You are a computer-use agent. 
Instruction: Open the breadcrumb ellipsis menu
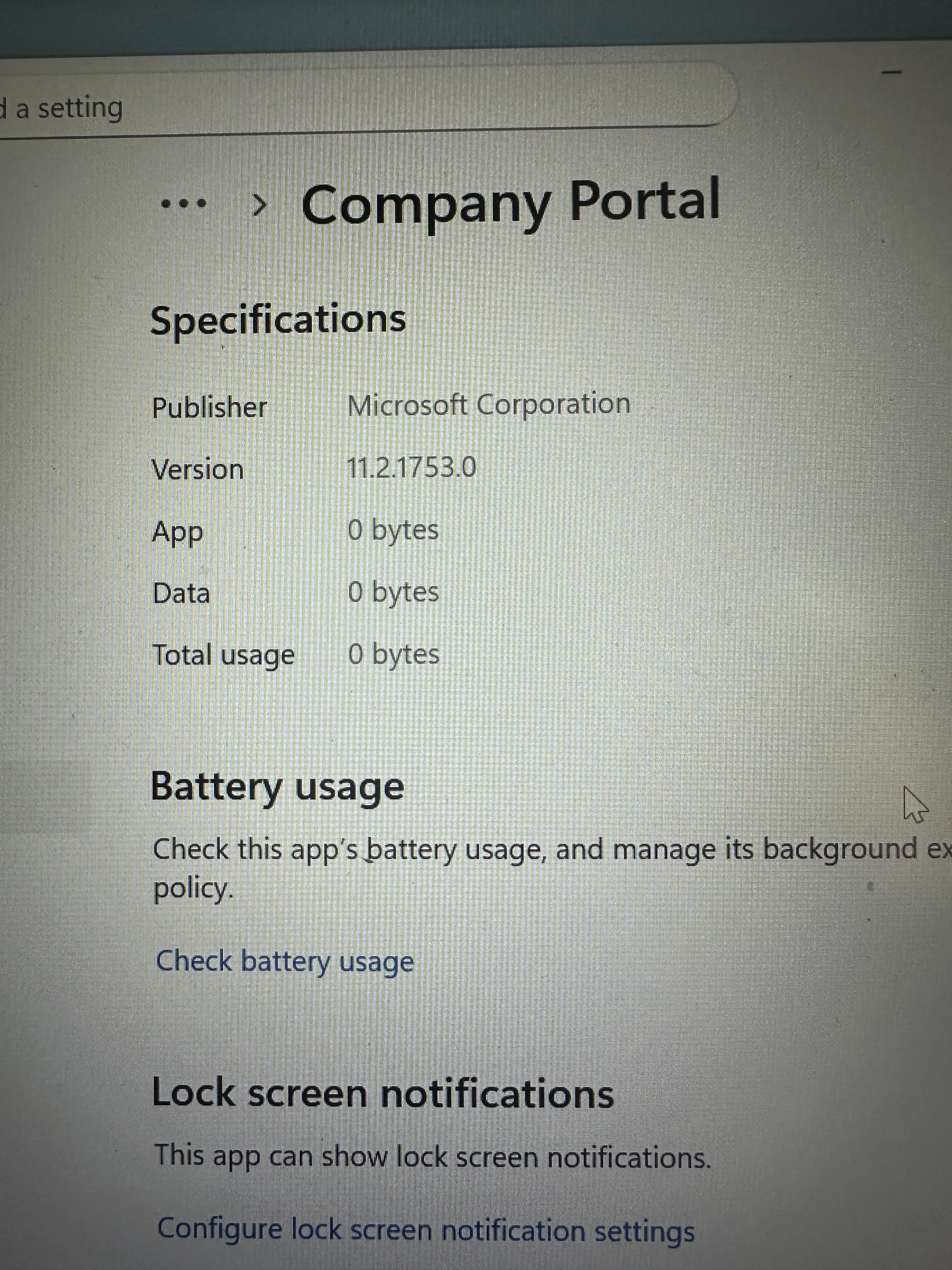click(x=184, y=203)
